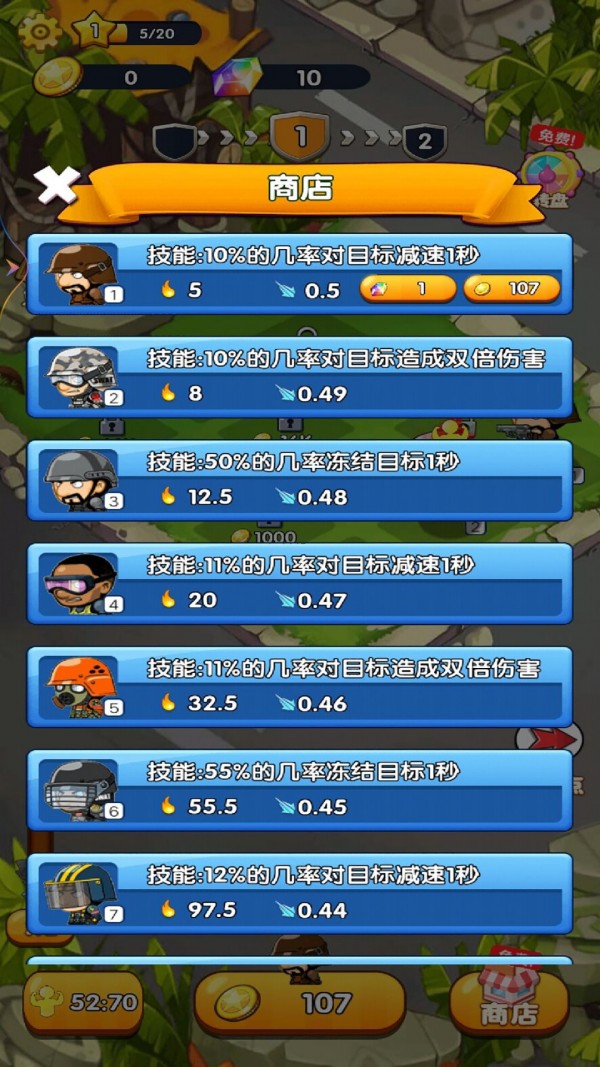
Task: Select soldier 2 with double damage skill
Action: [300, 377]
